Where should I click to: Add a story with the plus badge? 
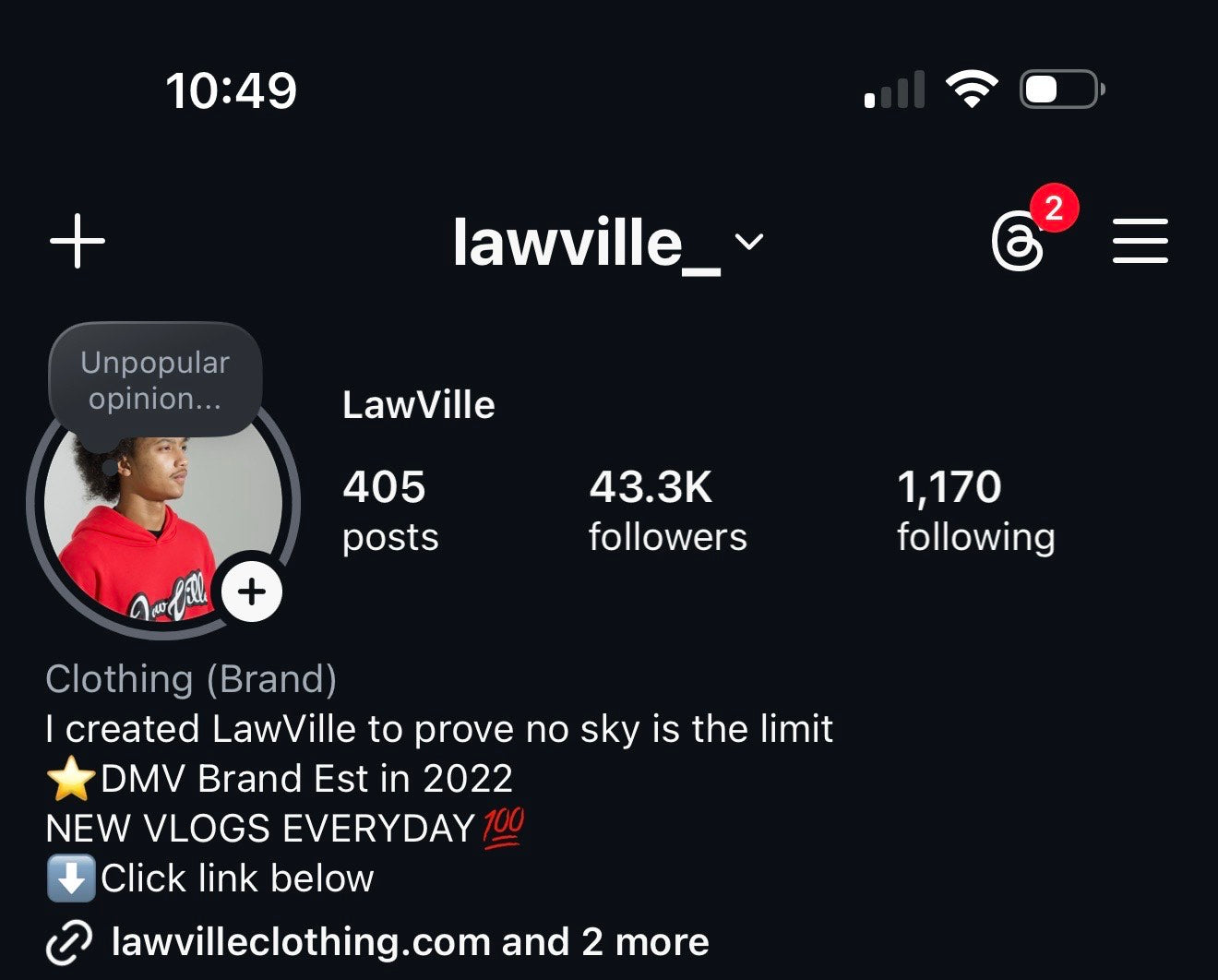pyautogui.click(x=252, y=592)
